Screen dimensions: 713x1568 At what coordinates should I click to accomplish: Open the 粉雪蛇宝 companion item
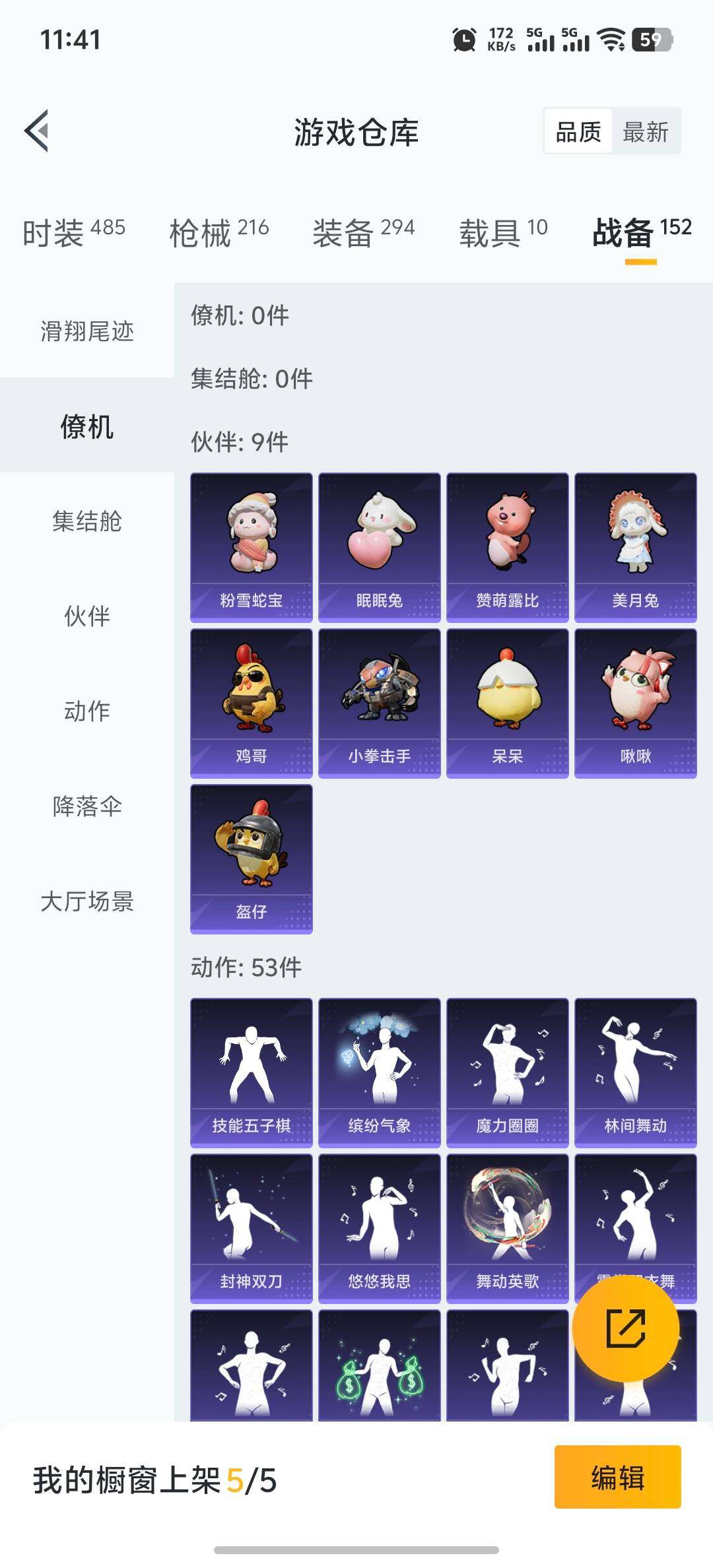pyautogui.click(x=251, y=546)
